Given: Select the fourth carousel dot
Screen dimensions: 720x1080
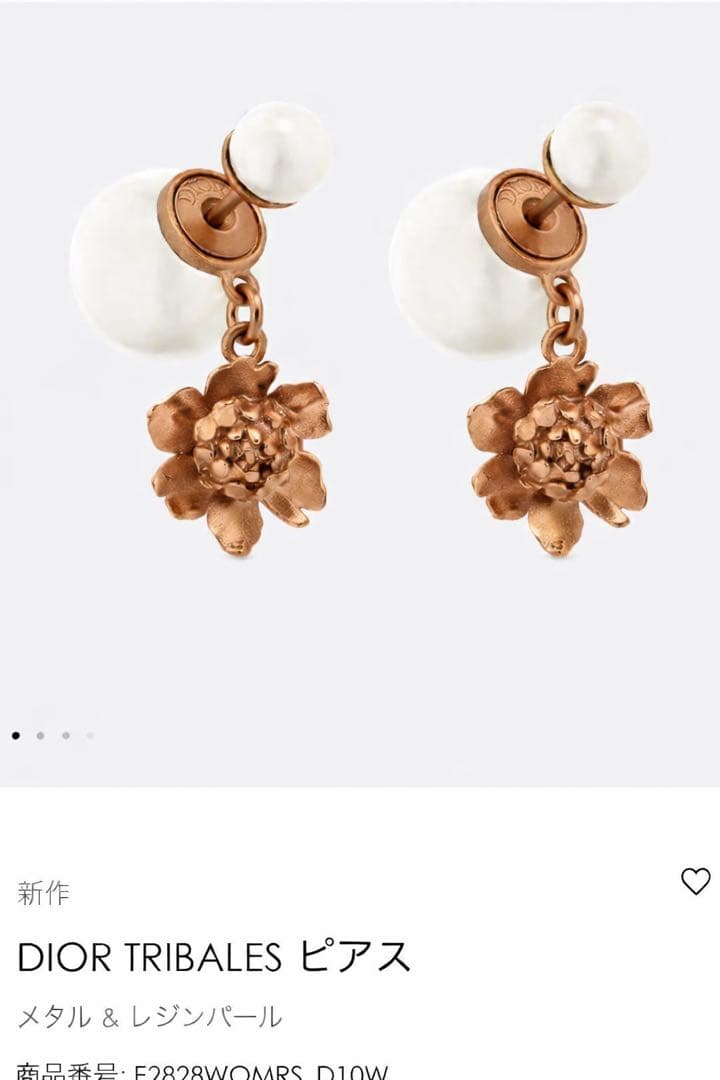Looking at the screenshot, I should [90, 734].
